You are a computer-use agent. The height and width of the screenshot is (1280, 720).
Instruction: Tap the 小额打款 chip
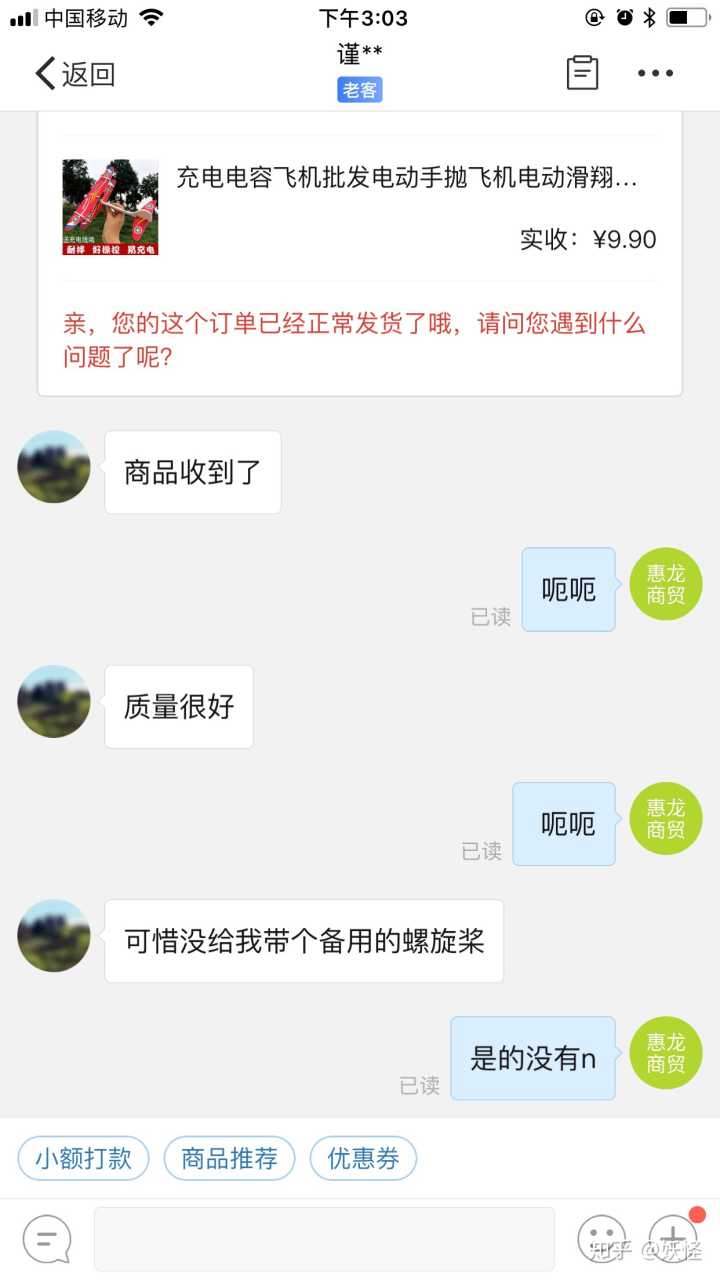point(83,1158)
